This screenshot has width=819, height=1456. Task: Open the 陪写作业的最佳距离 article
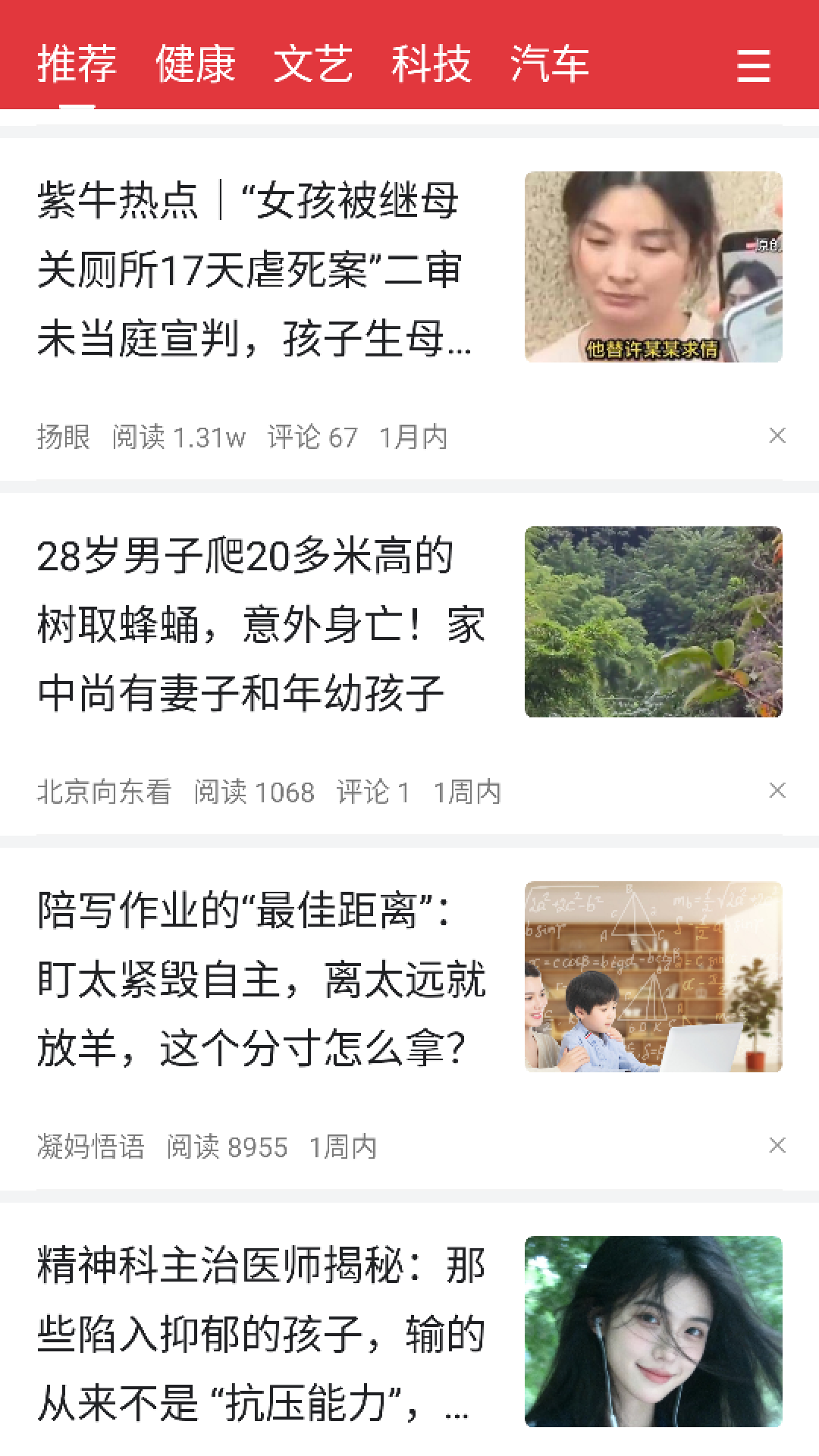260,979
